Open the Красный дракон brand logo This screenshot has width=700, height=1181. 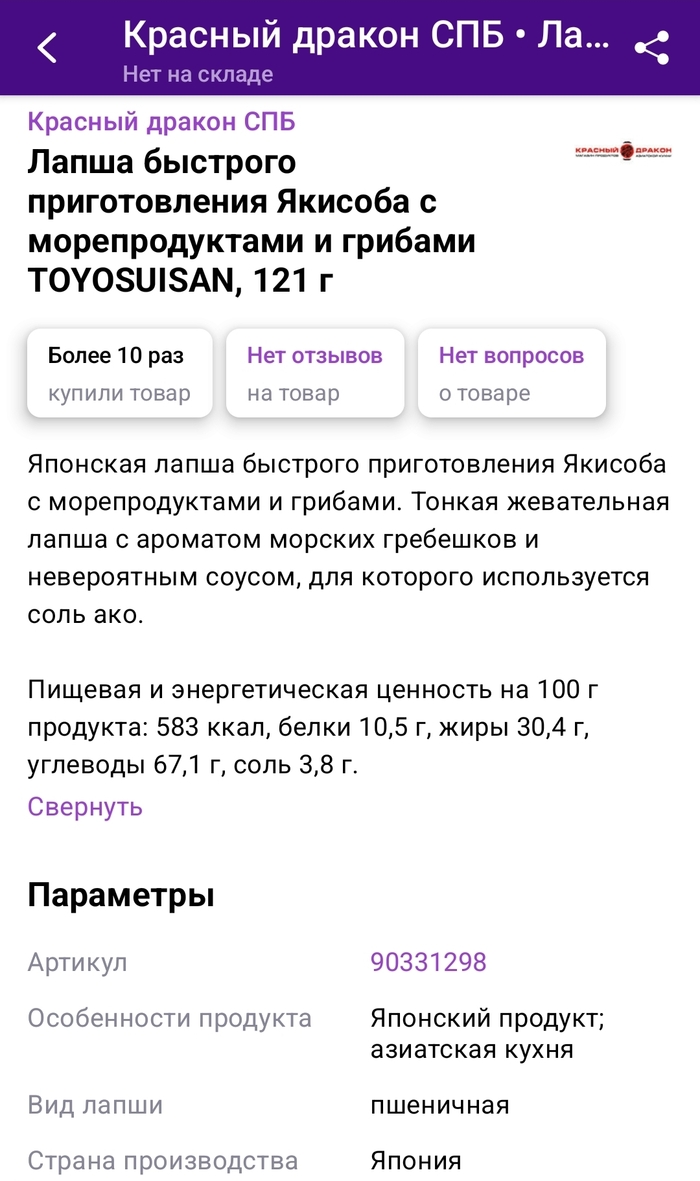pyautogui.click(x=622, y=152)
